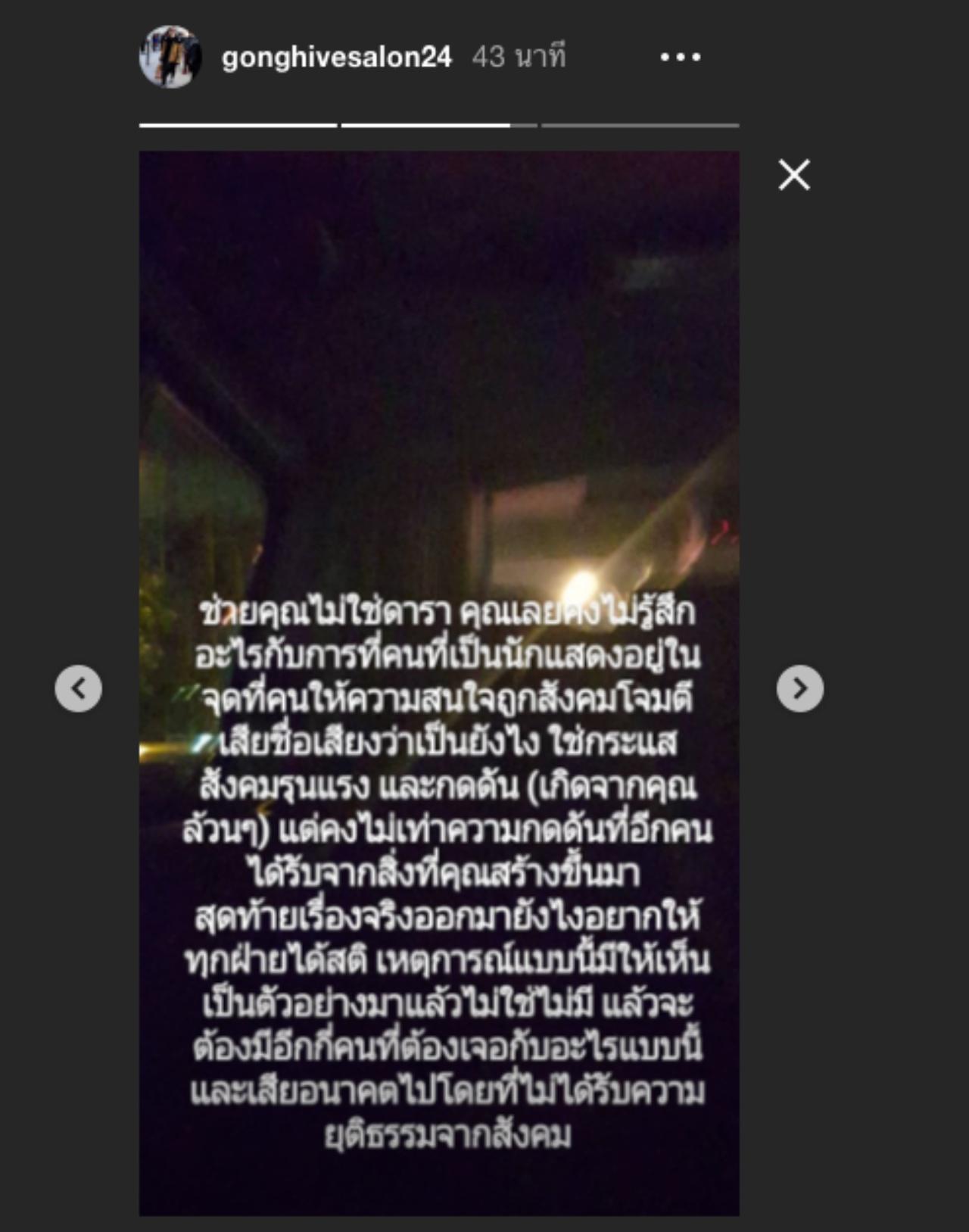Close the story viewer
Viewport: 969px width, 1232px height.
(x=794, y=175)
